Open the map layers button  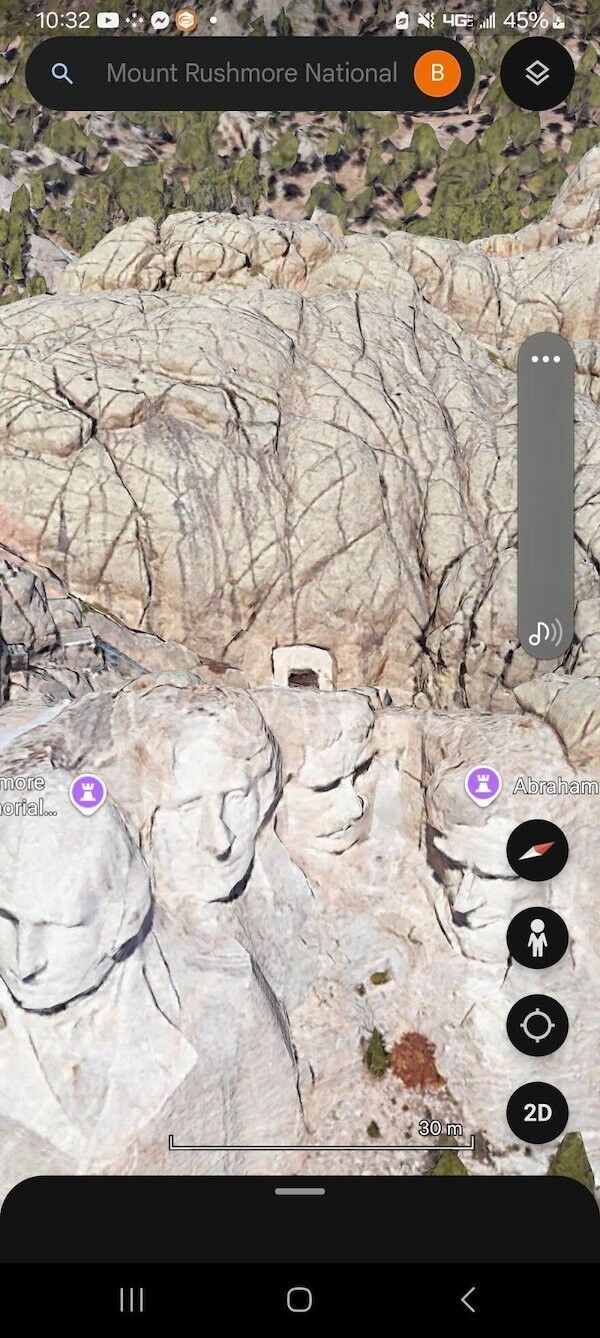click(x=537, y=73)
